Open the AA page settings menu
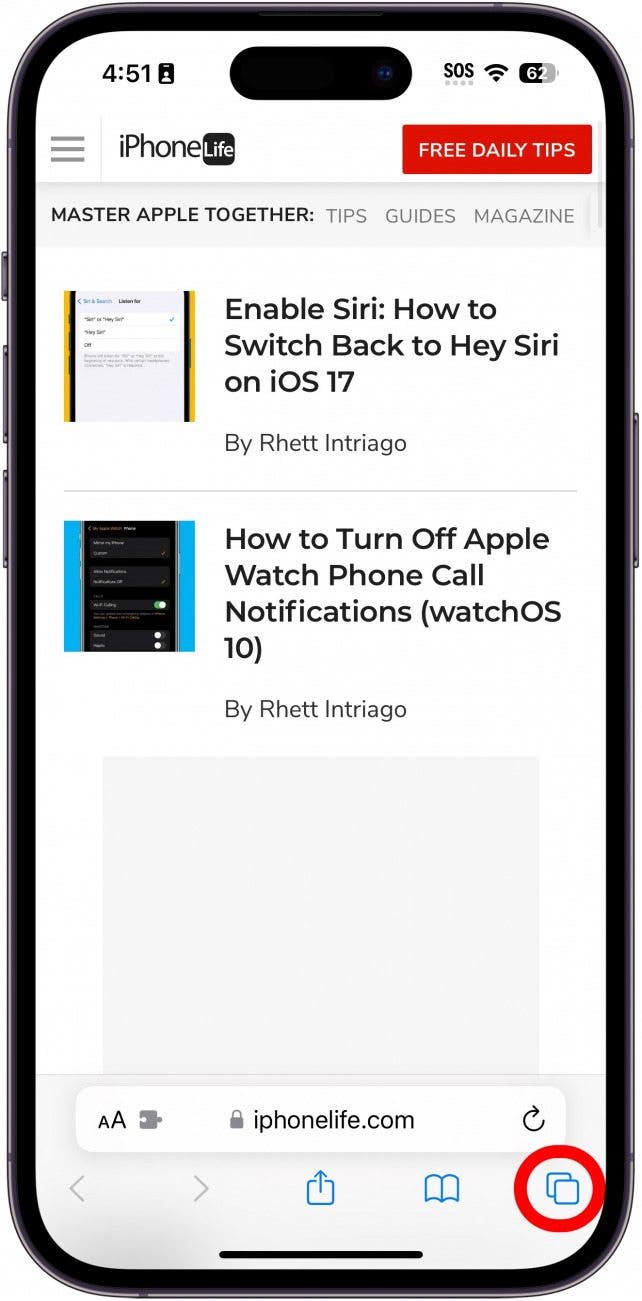The image size is (642, 1301). tap(112, 1120)
